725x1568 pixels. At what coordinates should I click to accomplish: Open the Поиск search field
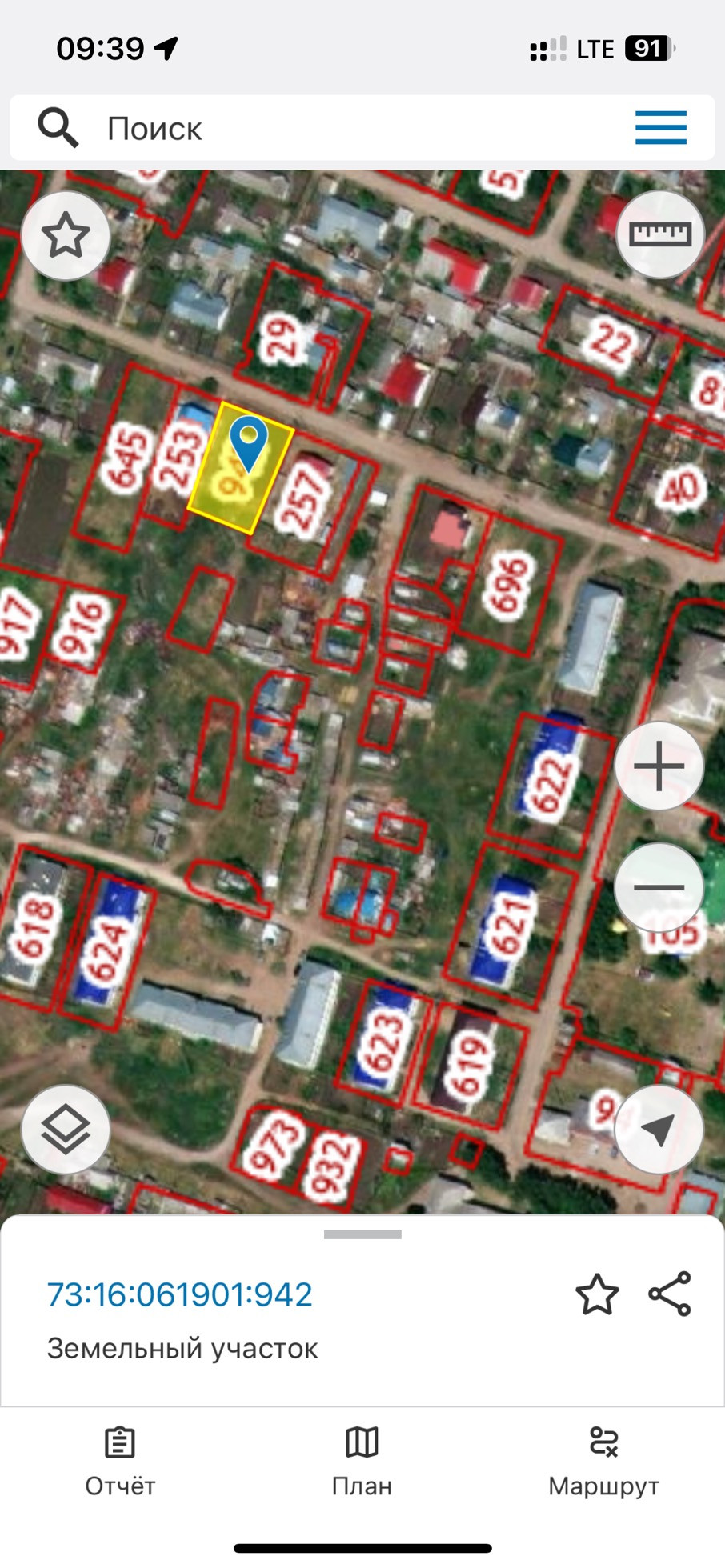pos(320,128)
